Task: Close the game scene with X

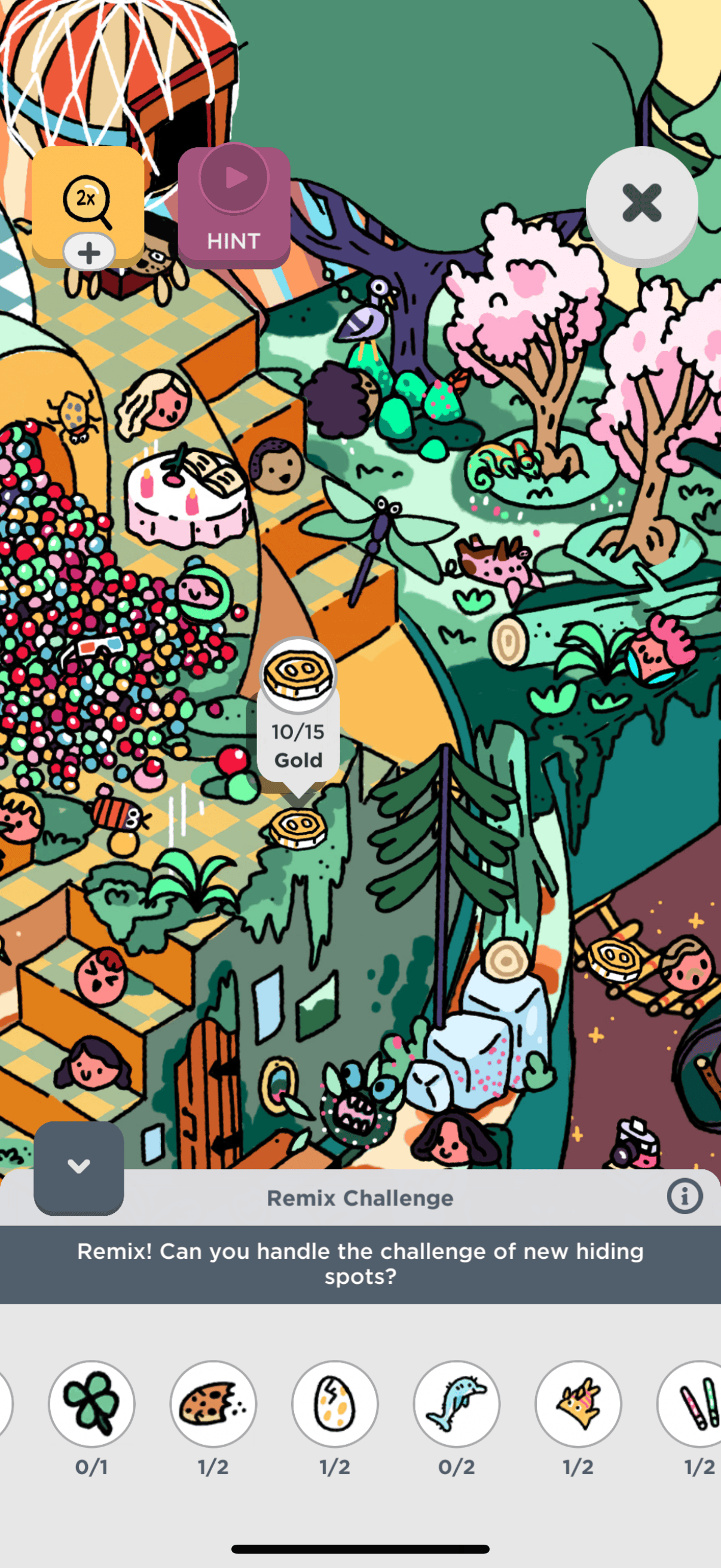Action: tap(641, 203)
